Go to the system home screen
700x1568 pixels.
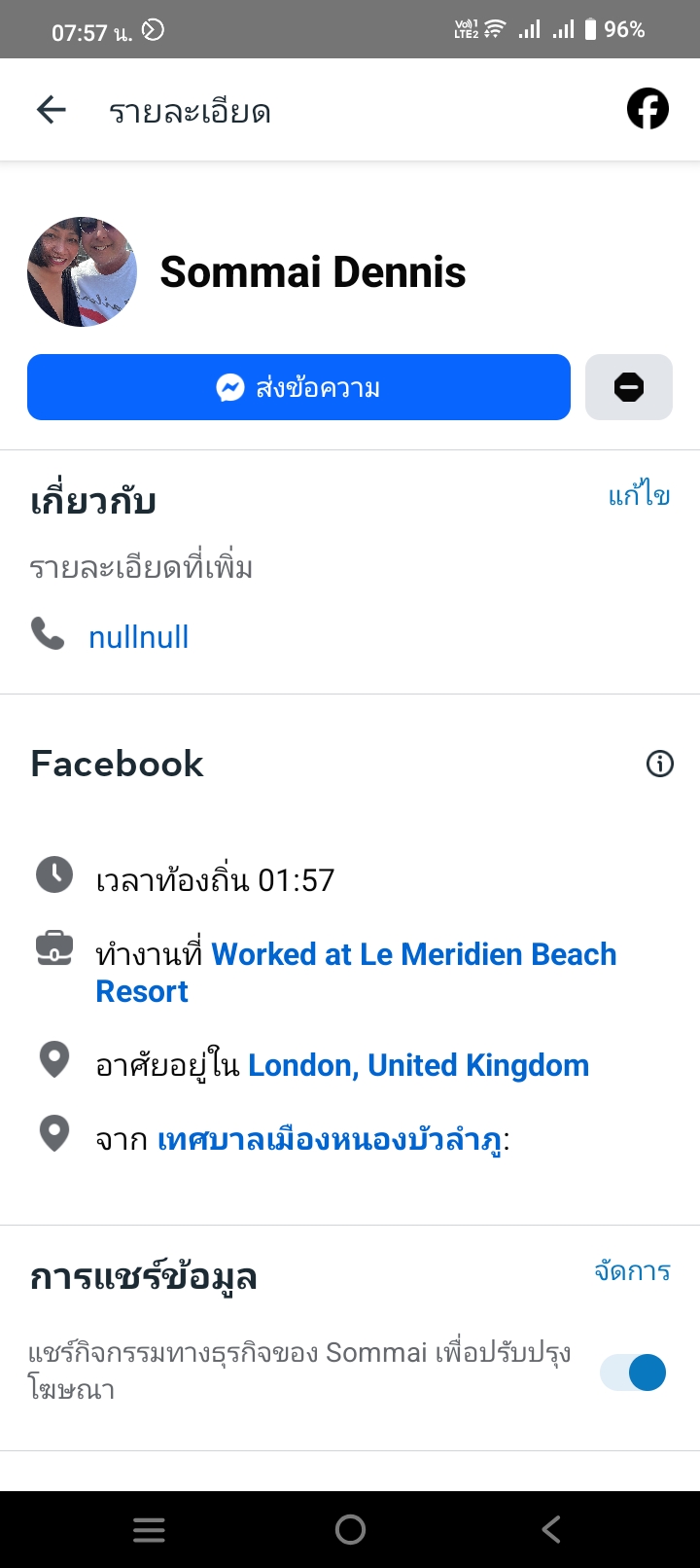pos(350,1530)
